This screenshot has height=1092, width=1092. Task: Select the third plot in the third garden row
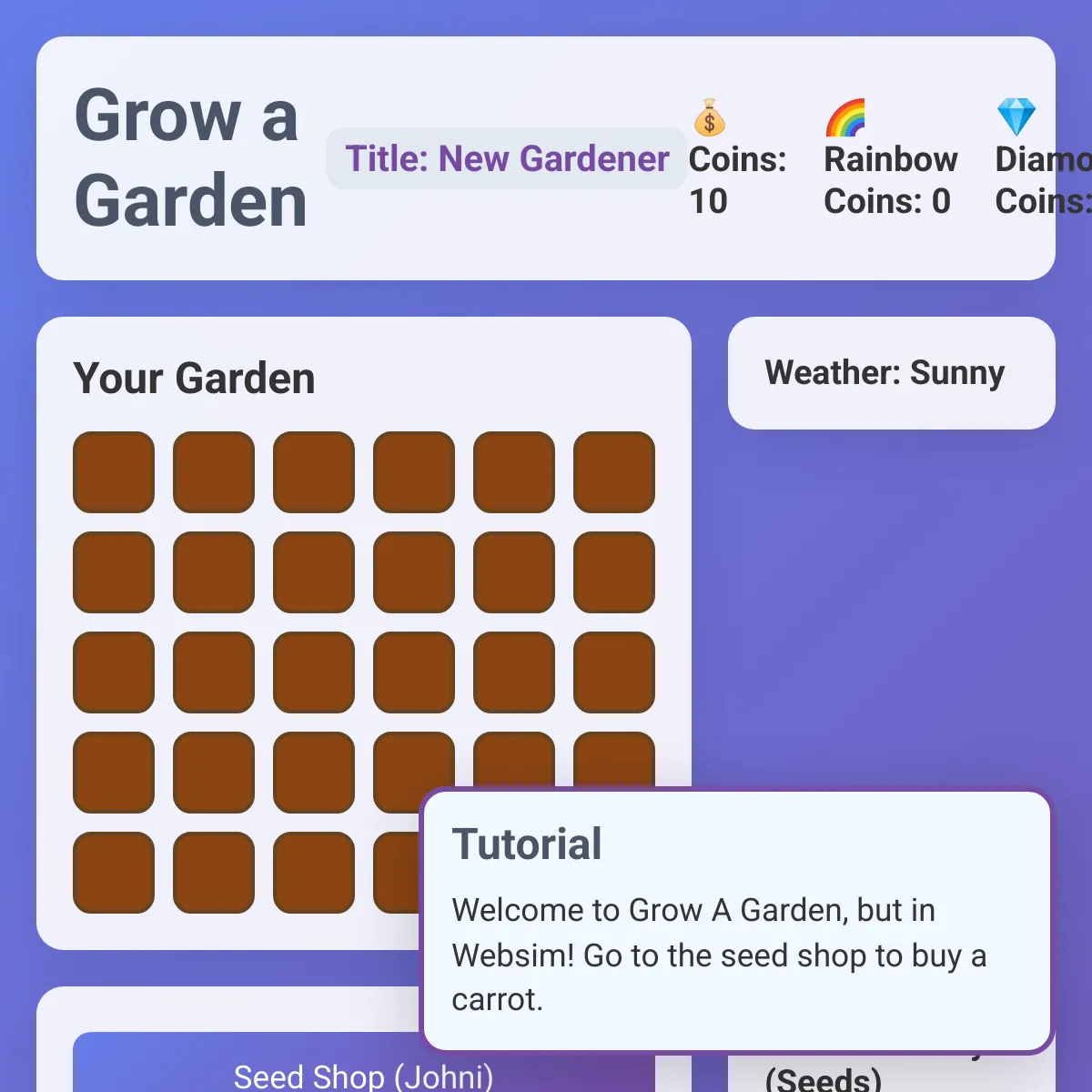314,672
